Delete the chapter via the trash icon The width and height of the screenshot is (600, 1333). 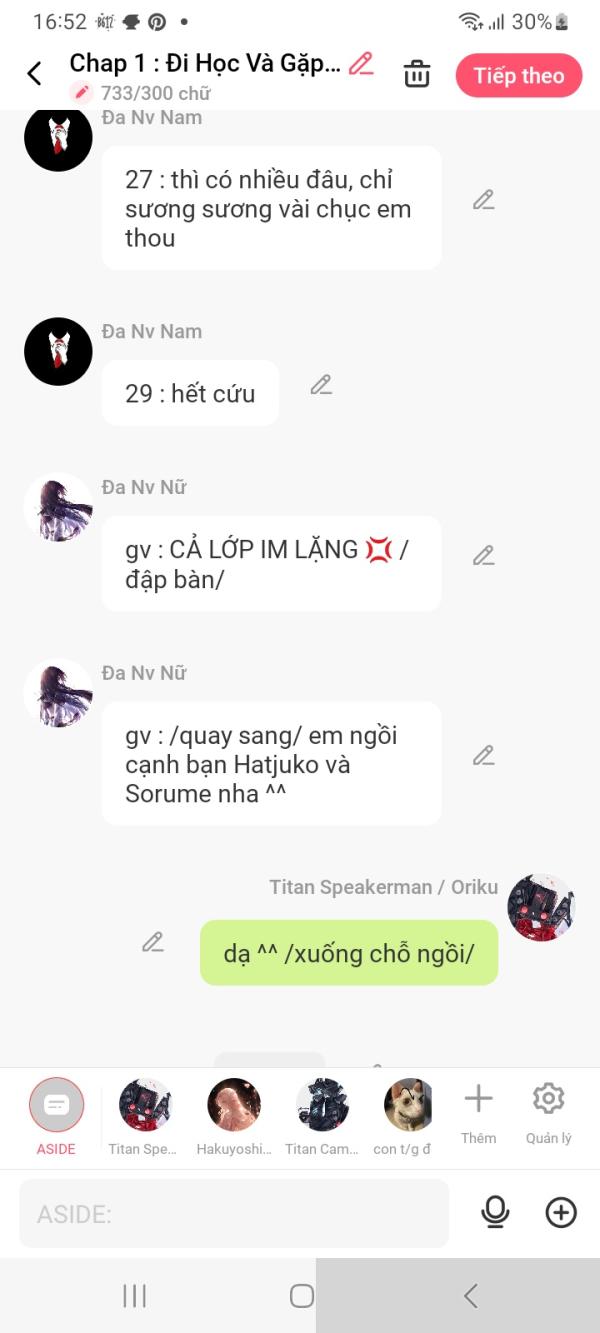(417, 74)
